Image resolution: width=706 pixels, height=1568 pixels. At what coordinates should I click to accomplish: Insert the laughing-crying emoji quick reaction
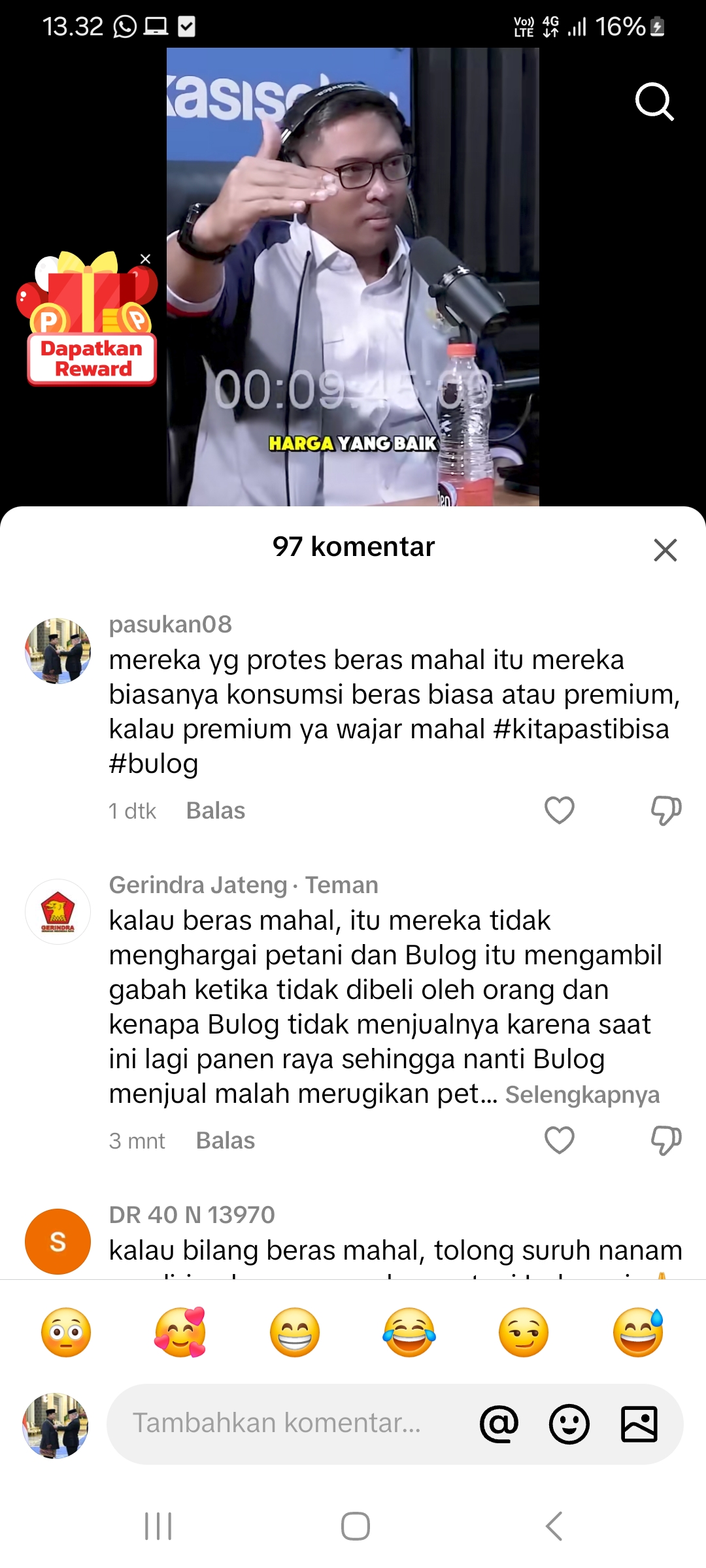pos(409,1333)
